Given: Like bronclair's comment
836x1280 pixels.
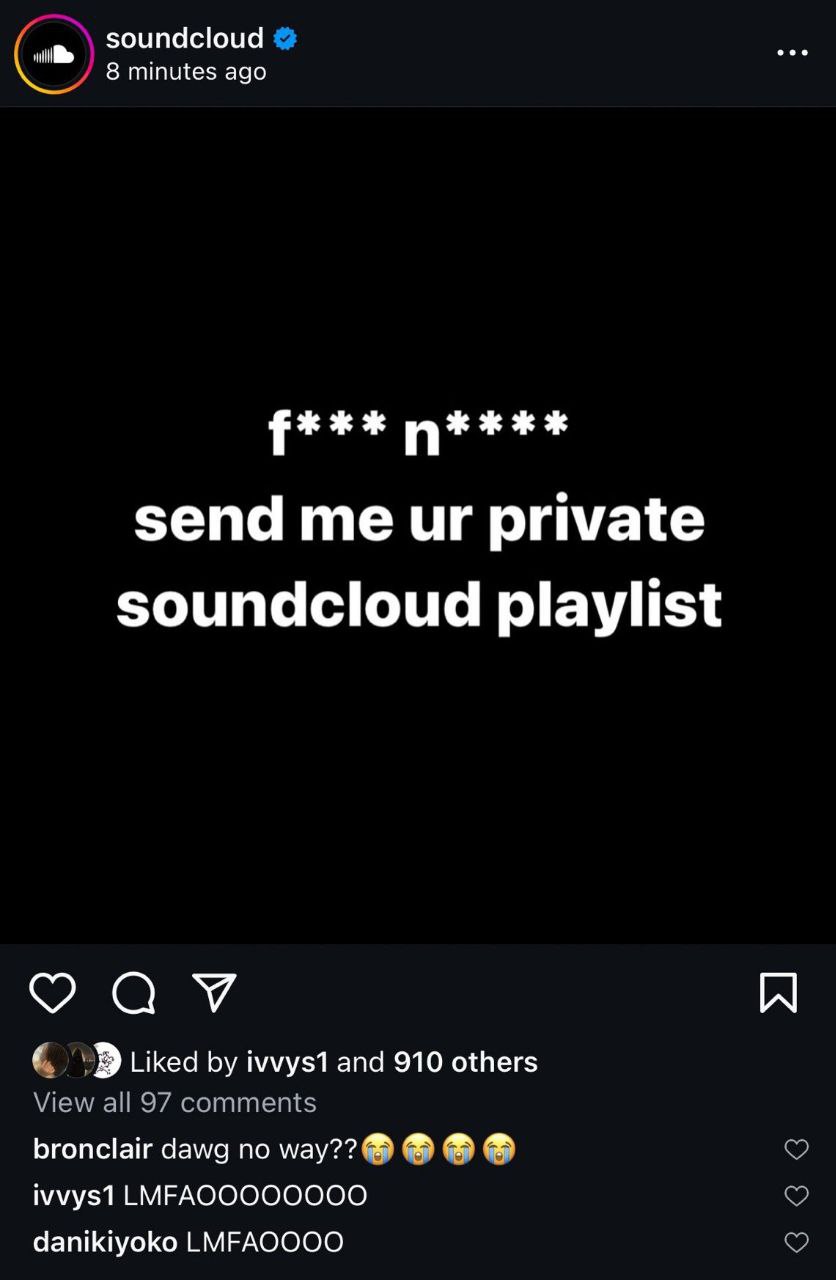Looking at the screenshot, I should point(796,1150).
